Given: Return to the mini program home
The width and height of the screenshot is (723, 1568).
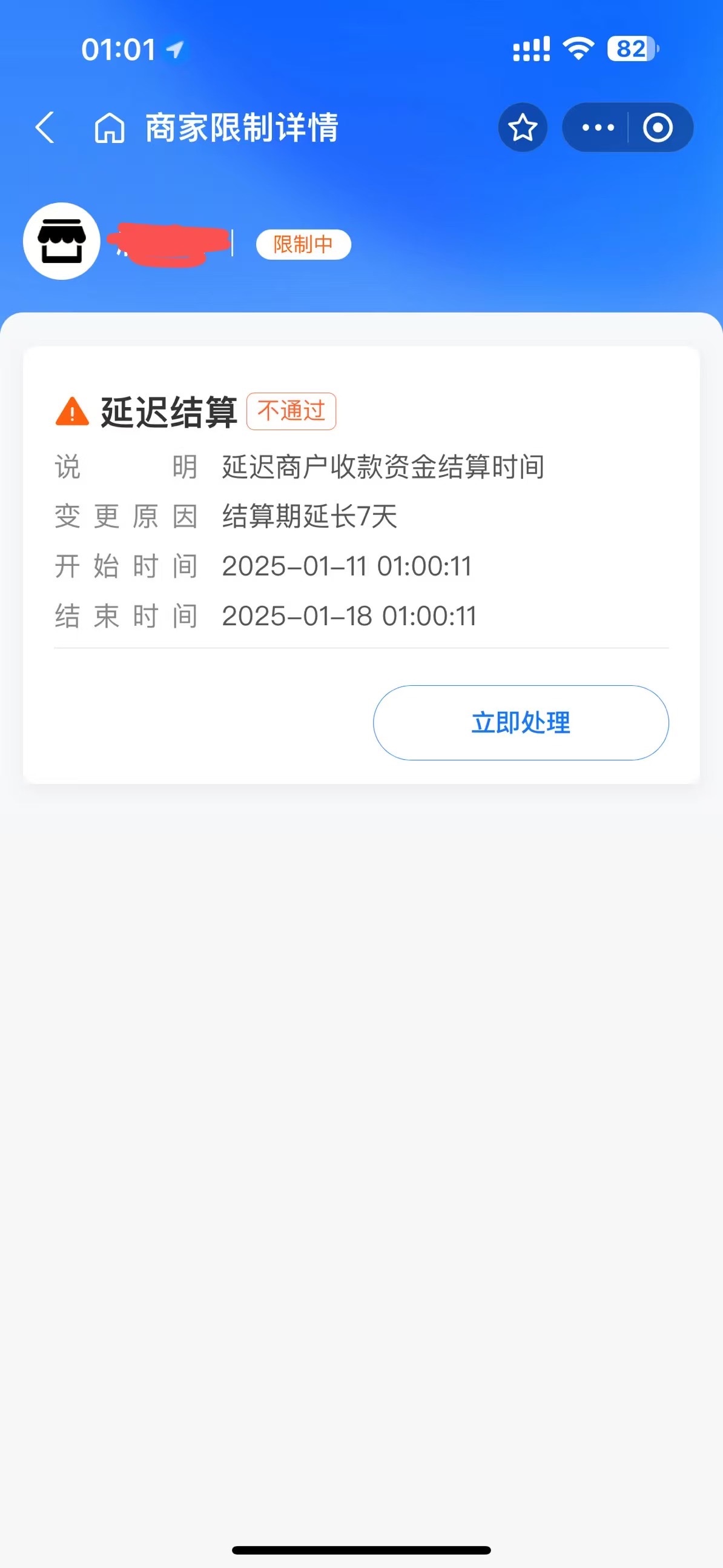Looking at the screenshot, I should click(x=110, y=128).
